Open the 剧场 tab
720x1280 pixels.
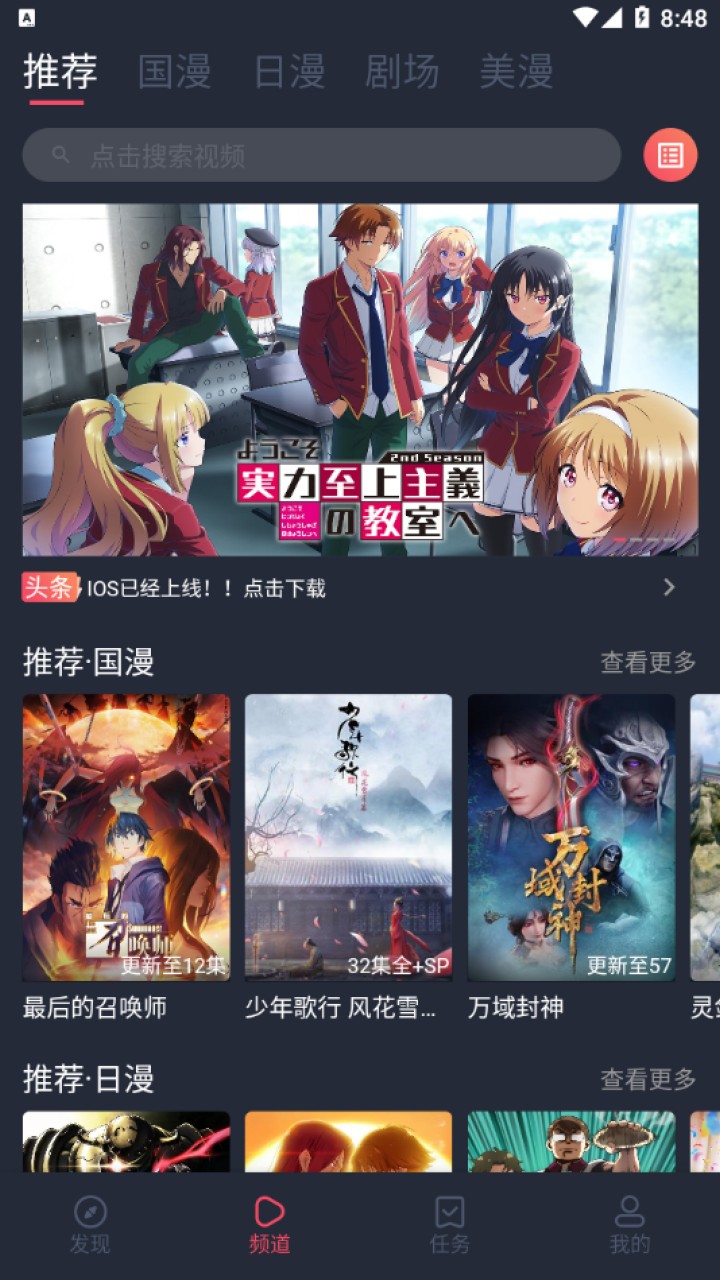pyautogui.click(x=402, y=72)
